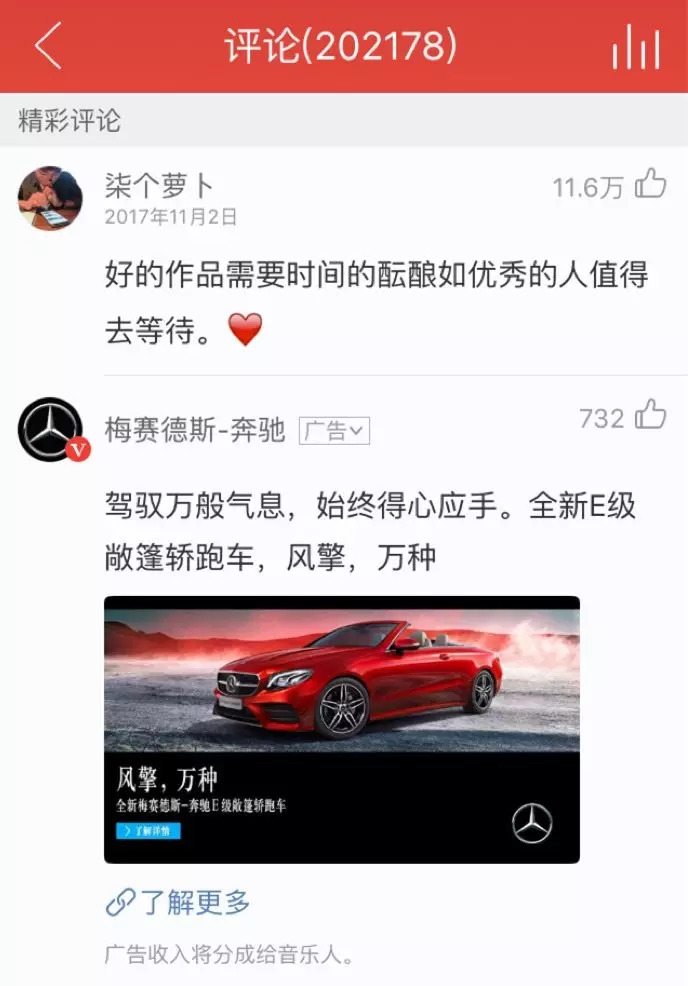Viewport: 688px width, 986px height.
Task: Like the 梅赛德斯-奔驰 ad comment
Action: tap(651, 415)
